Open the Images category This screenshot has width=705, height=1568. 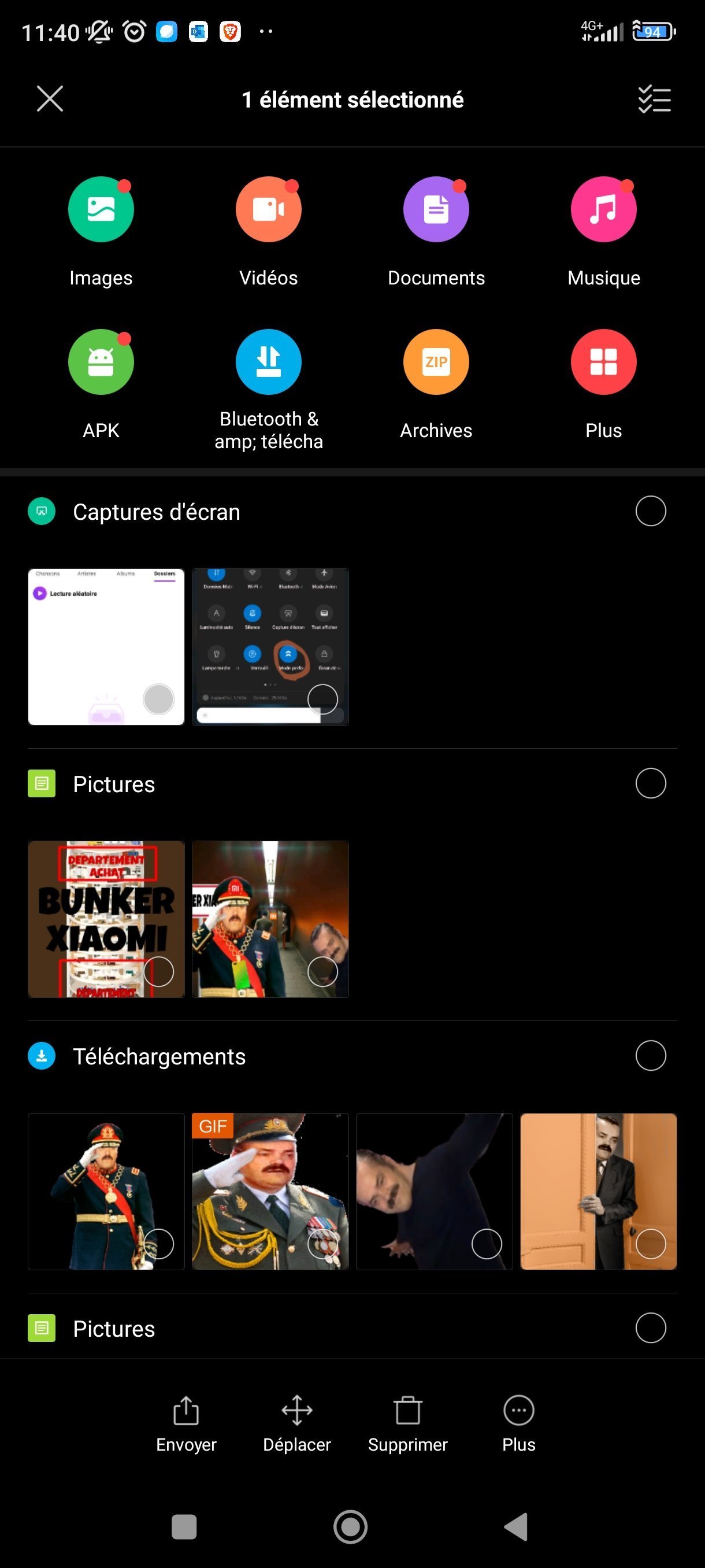point(101,210)
